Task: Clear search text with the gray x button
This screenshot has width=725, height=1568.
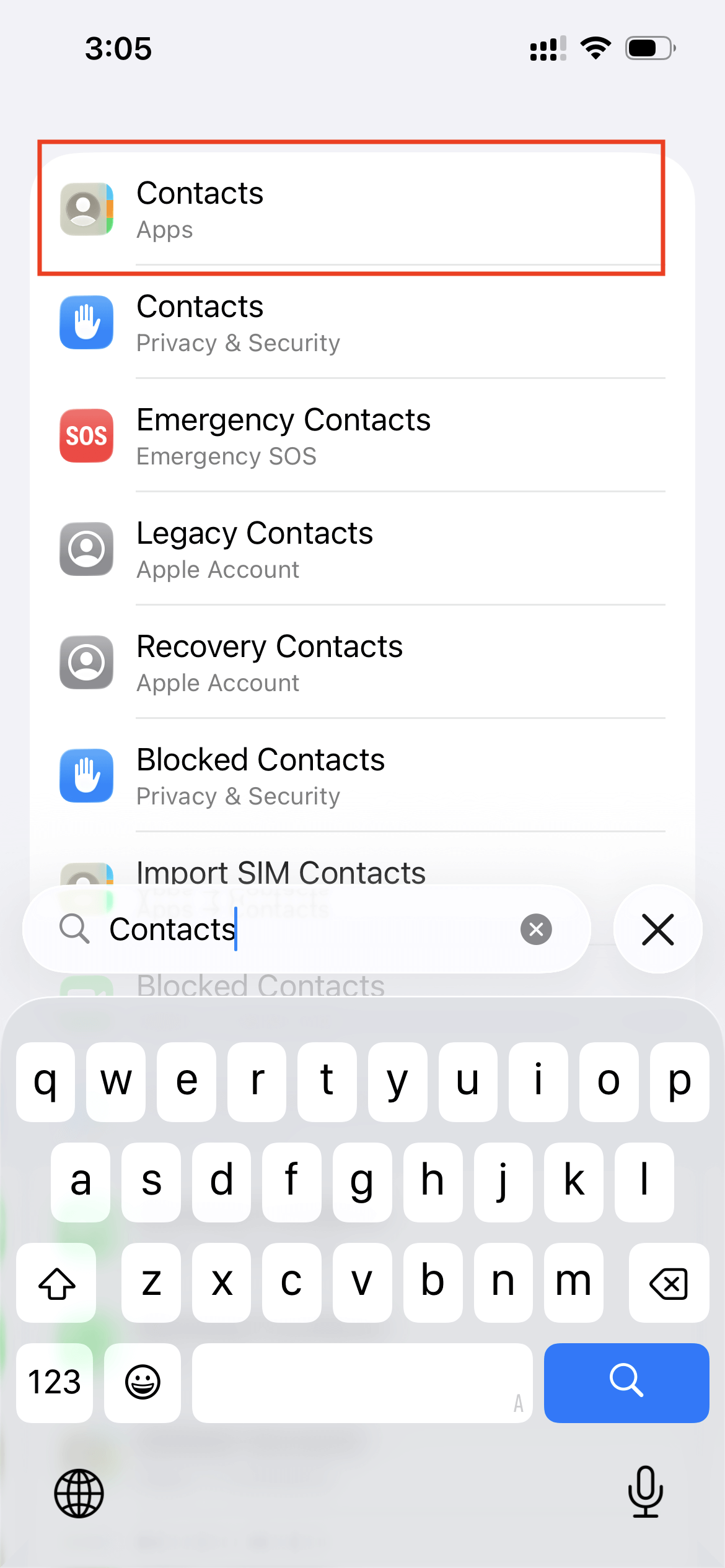Action: point(535,928)
